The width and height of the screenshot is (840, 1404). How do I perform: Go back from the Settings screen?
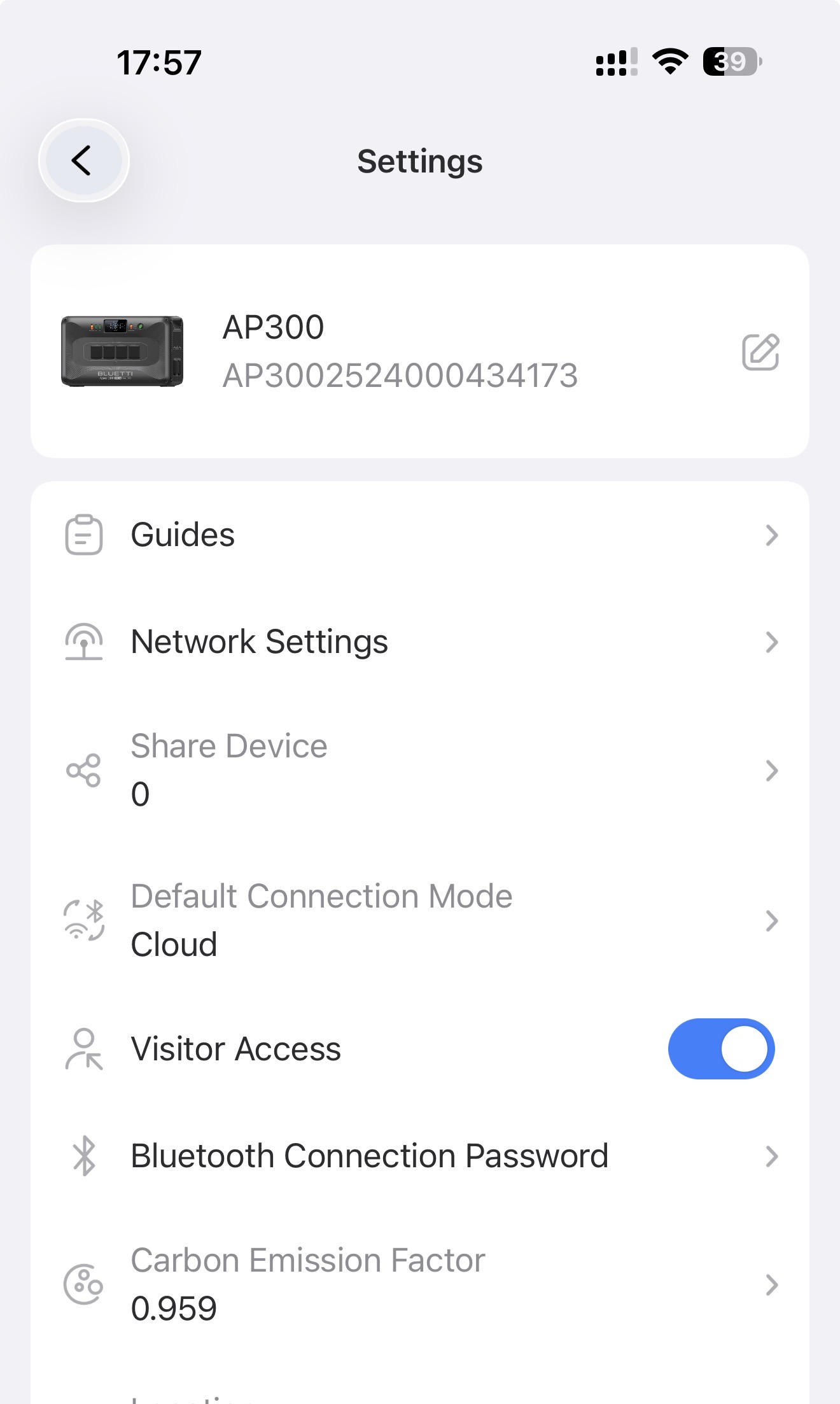pyautogui.click(x=83, y=160)
